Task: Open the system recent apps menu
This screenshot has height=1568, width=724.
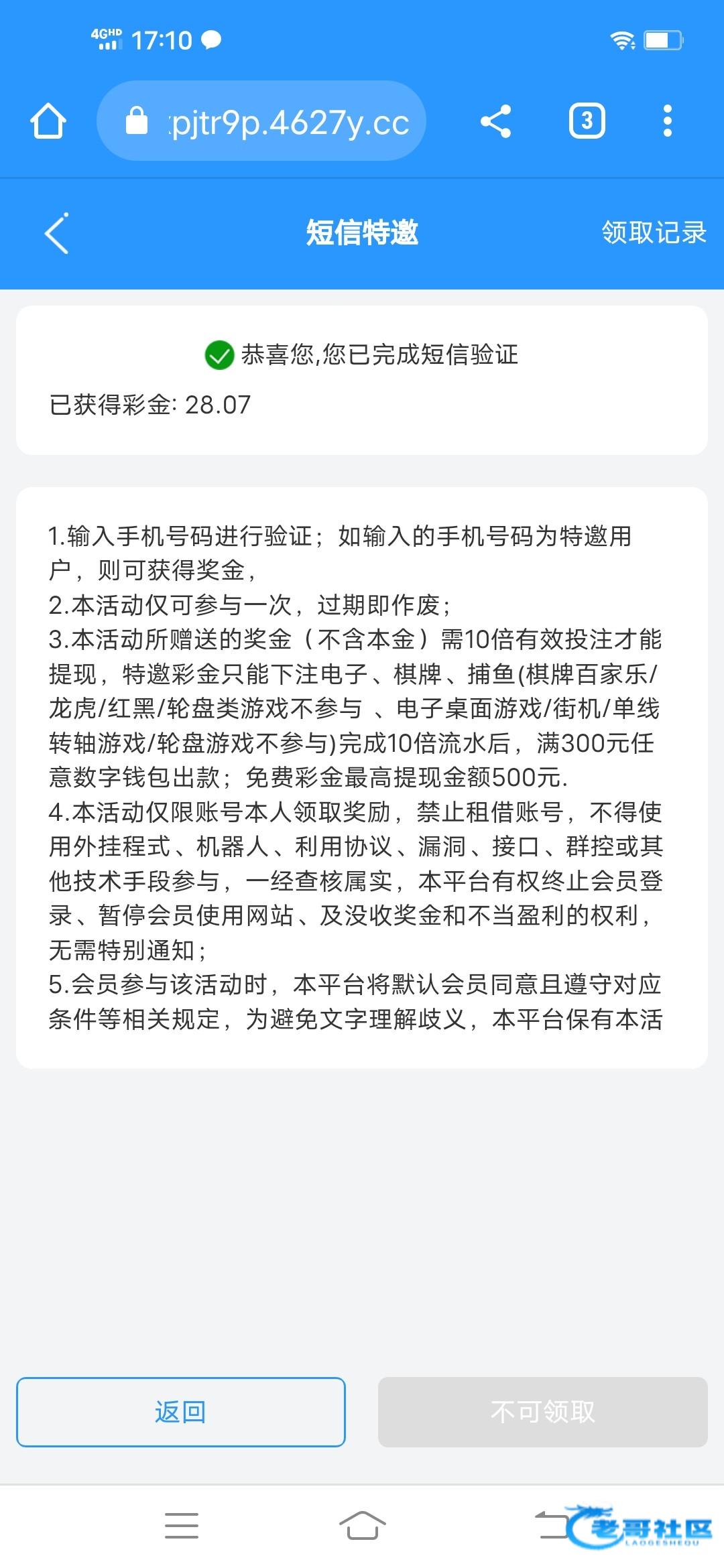Action: pyautogui.click(x=182, y=1525)
